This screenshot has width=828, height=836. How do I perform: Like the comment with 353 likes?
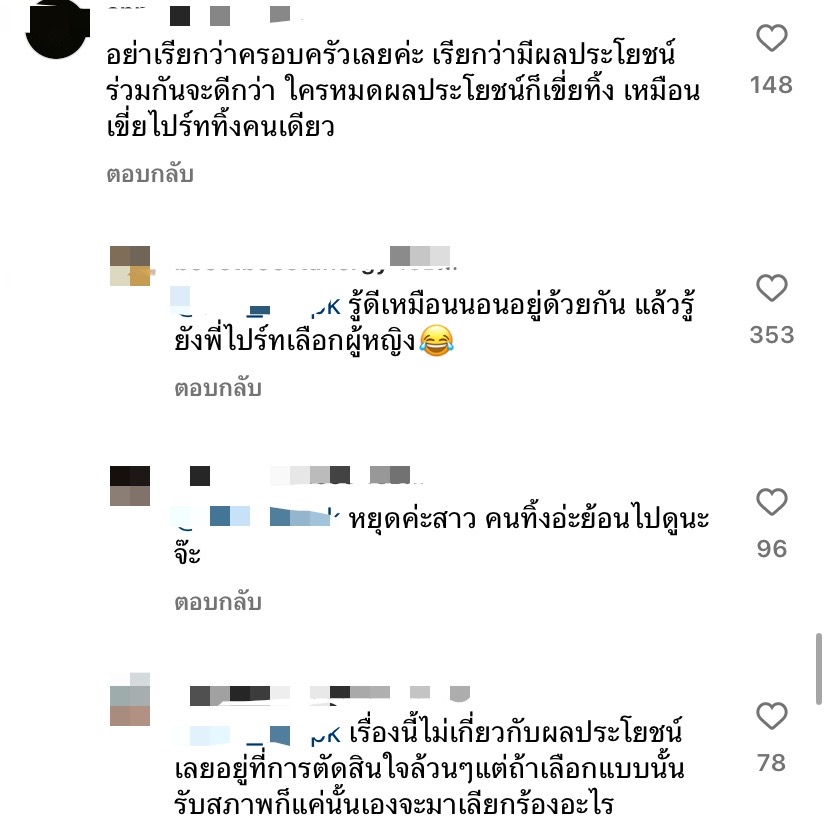click(772, 289)
